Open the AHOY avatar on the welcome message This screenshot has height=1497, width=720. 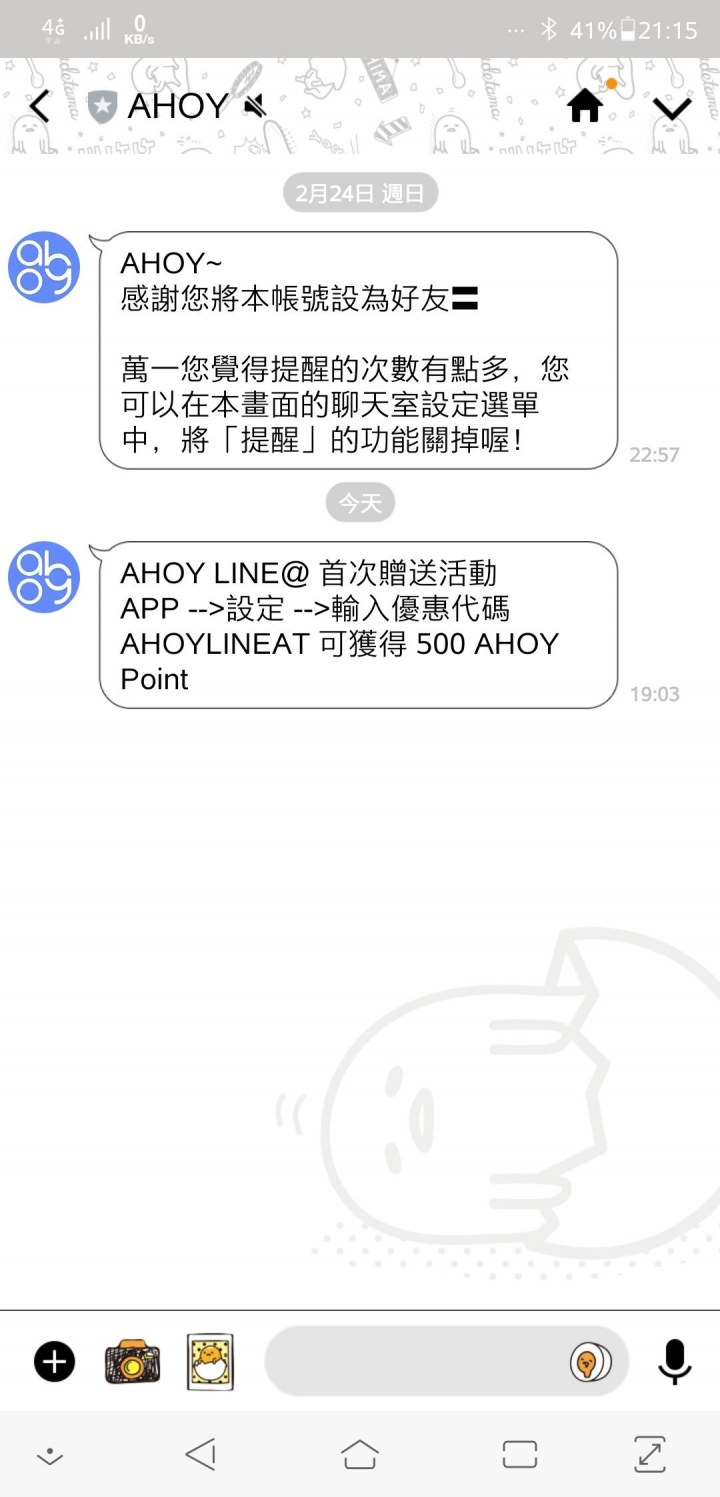(43, 267)
